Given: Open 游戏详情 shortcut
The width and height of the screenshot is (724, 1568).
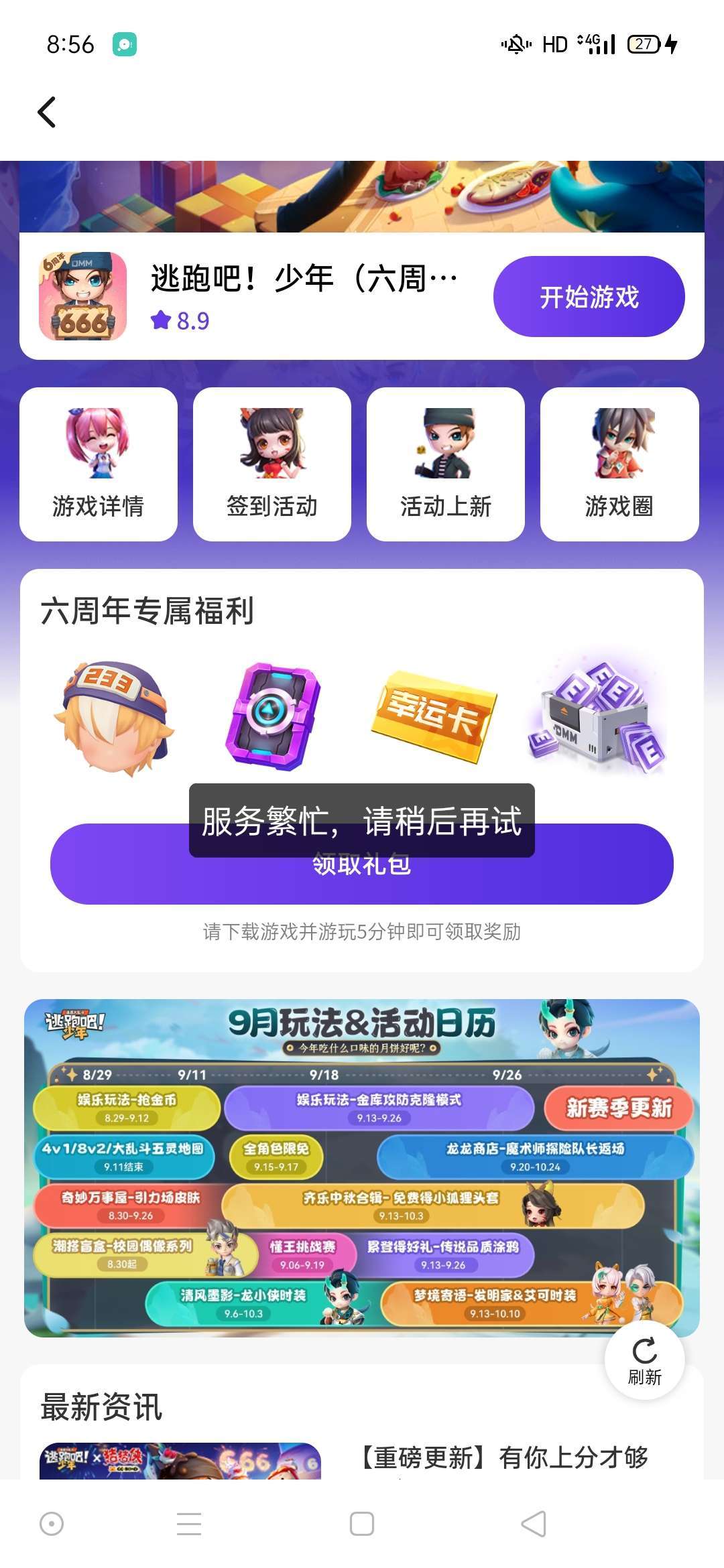Looking at the screenshot, I should tap(99, 464).
